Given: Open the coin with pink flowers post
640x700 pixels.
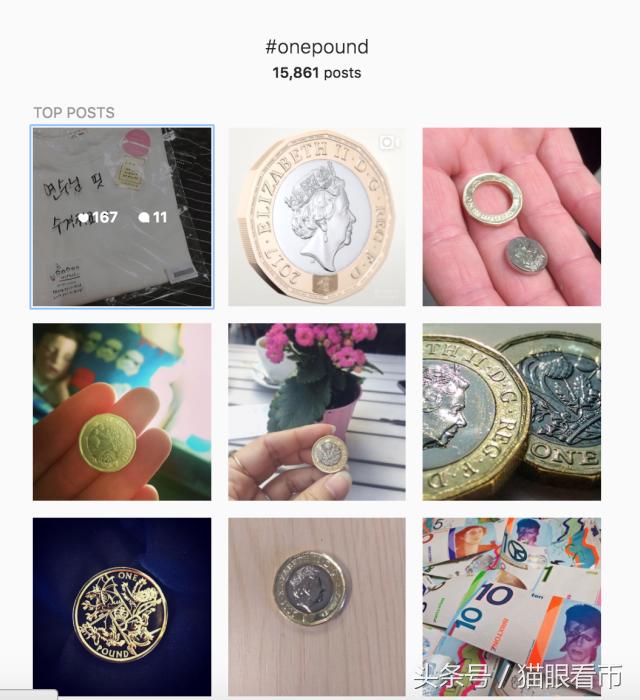Looking at the screenshot, I should pyautogui.click(x=317, y=411).
